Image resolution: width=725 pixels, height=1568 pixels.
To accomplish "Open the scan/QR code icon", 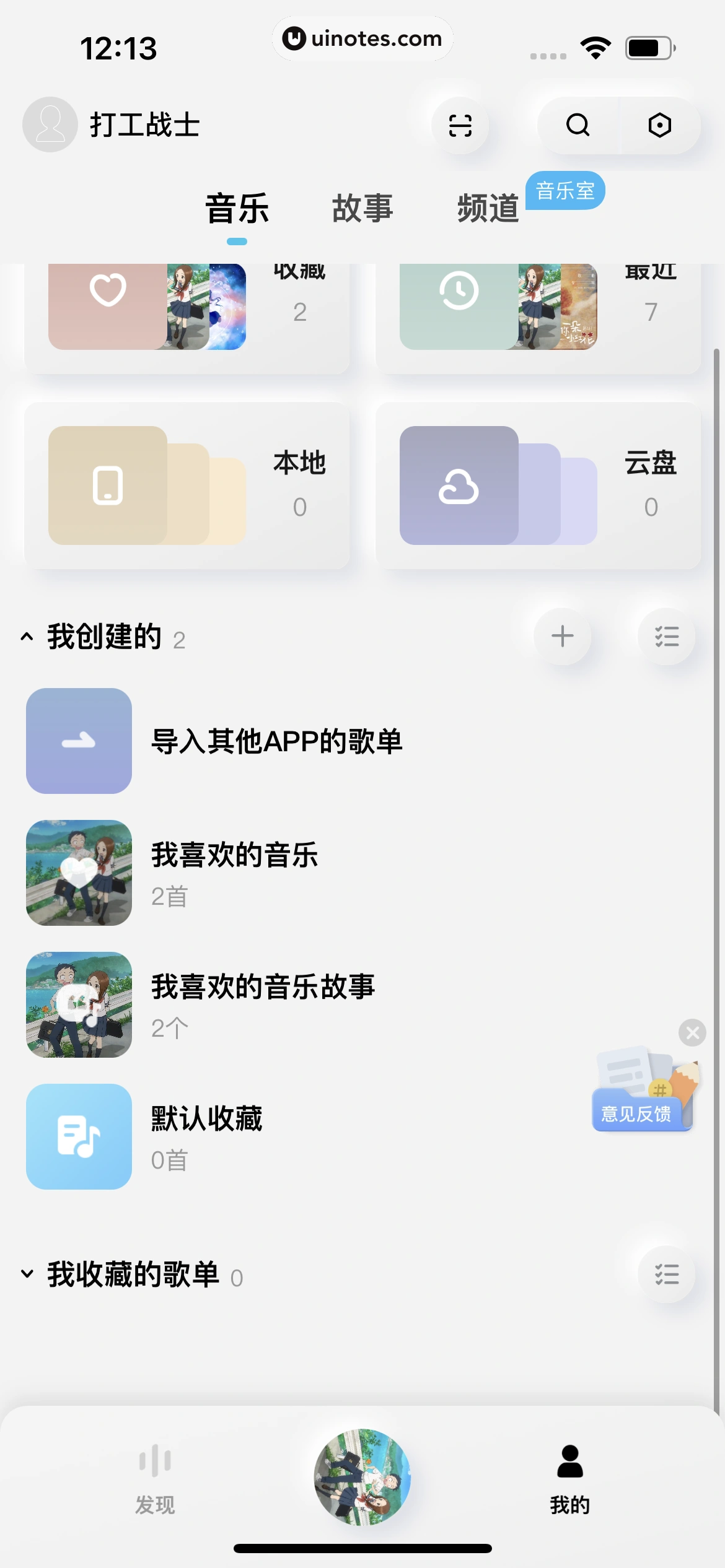I will 460,125.
